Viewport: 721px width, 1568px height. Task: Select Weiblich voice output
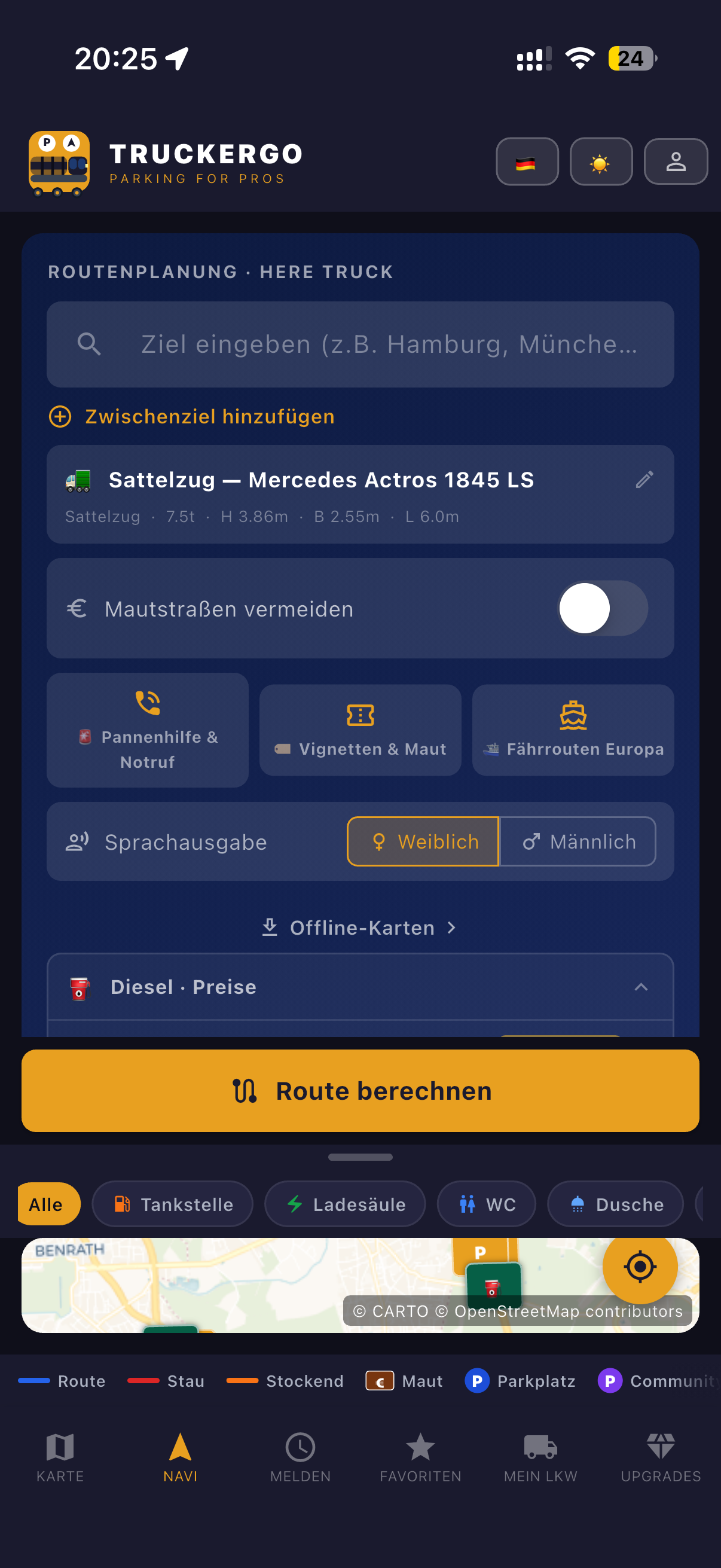[423, 841]
